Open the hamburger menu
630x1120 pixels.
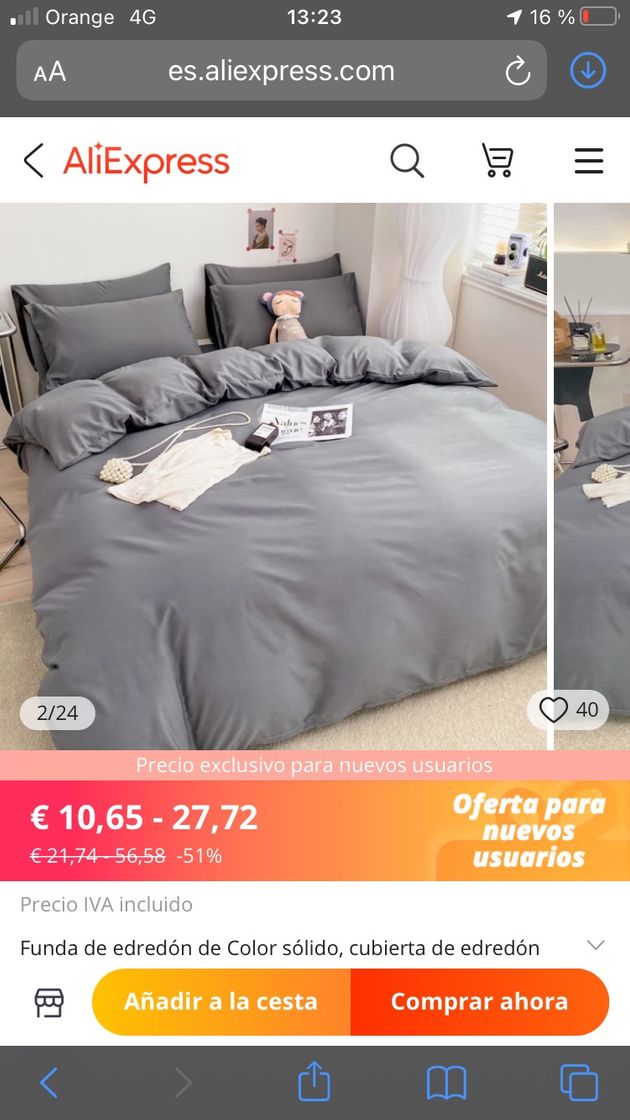pos(589,160)
